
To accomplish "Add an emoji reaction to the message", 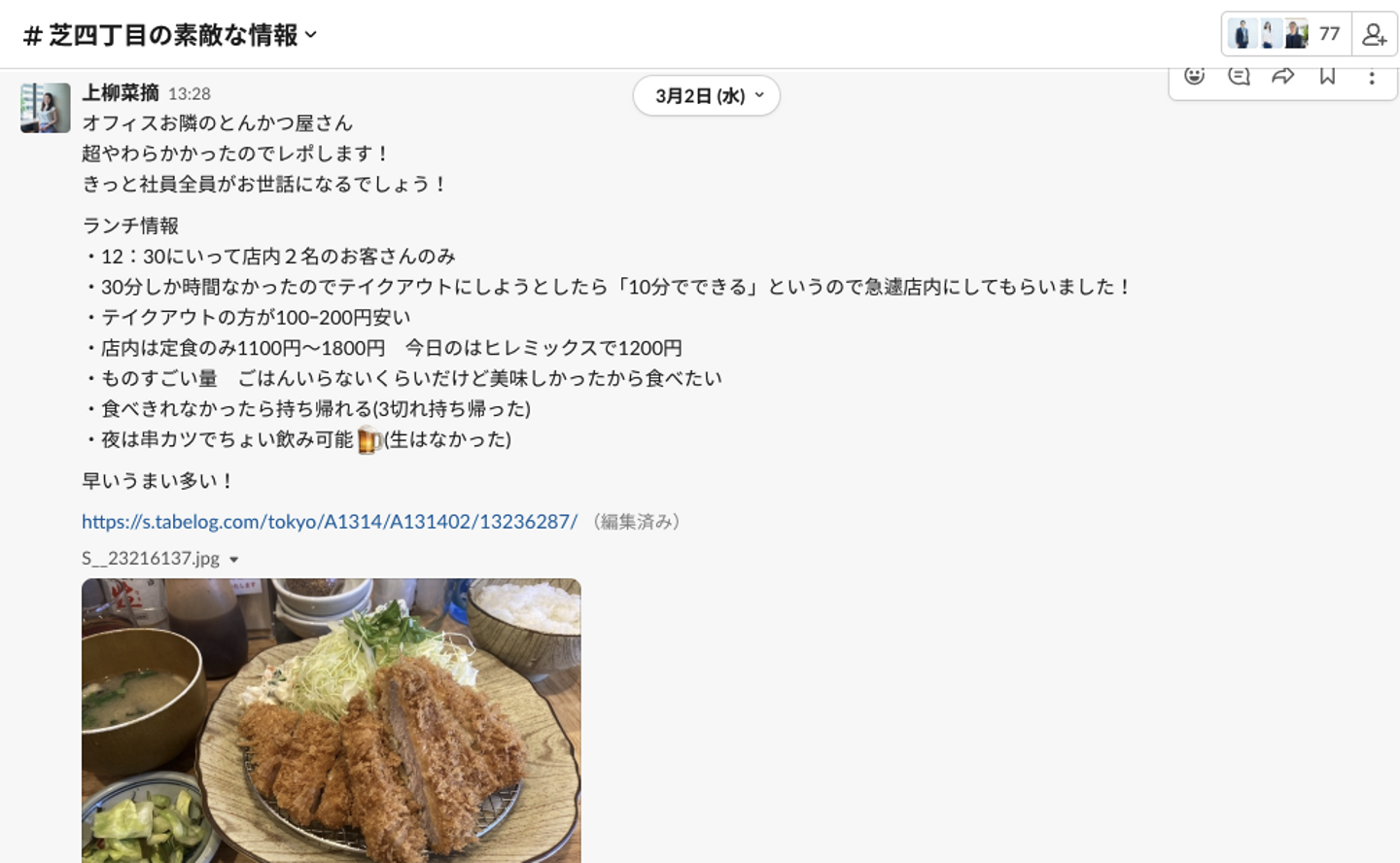I will (1195, 77).
